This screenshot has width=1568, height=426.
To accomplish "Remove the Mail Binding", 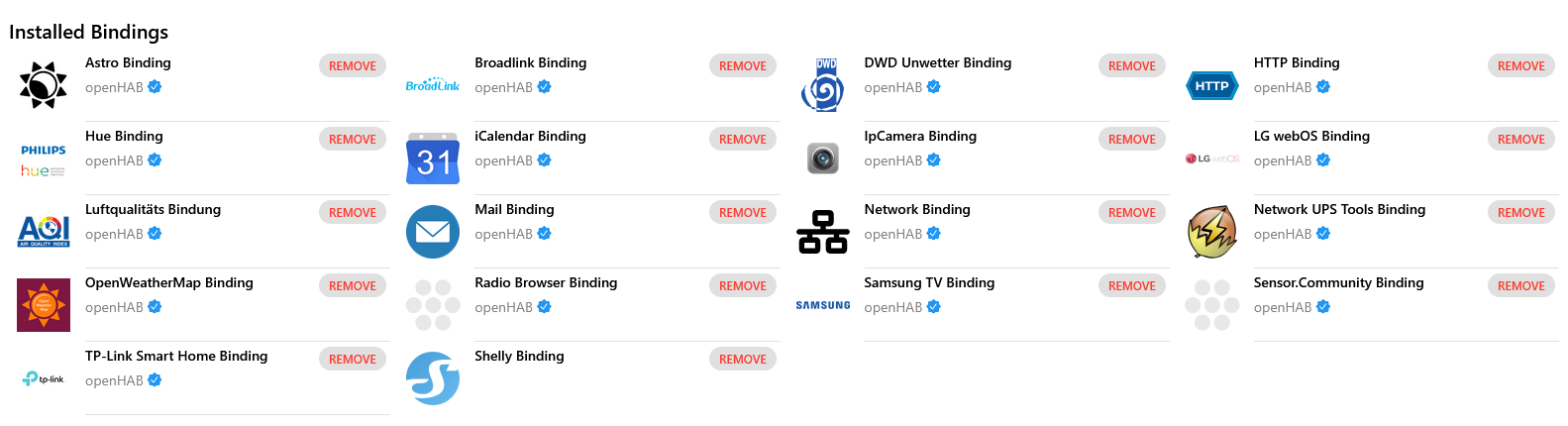I will click(742, 213).
